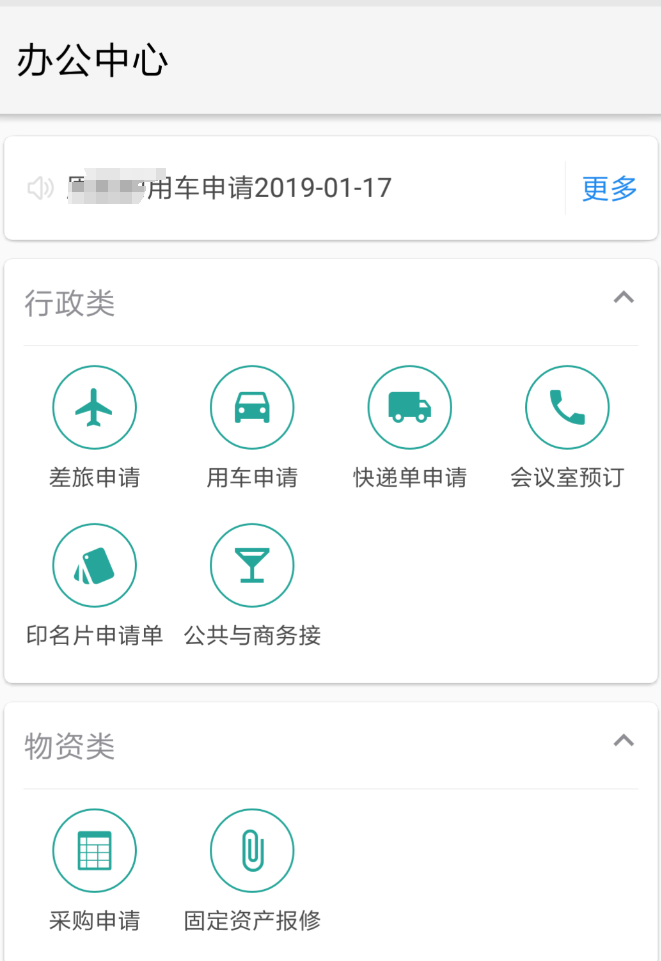
Task: Collapse the 行政类 section
Action: tap(623, 297)
